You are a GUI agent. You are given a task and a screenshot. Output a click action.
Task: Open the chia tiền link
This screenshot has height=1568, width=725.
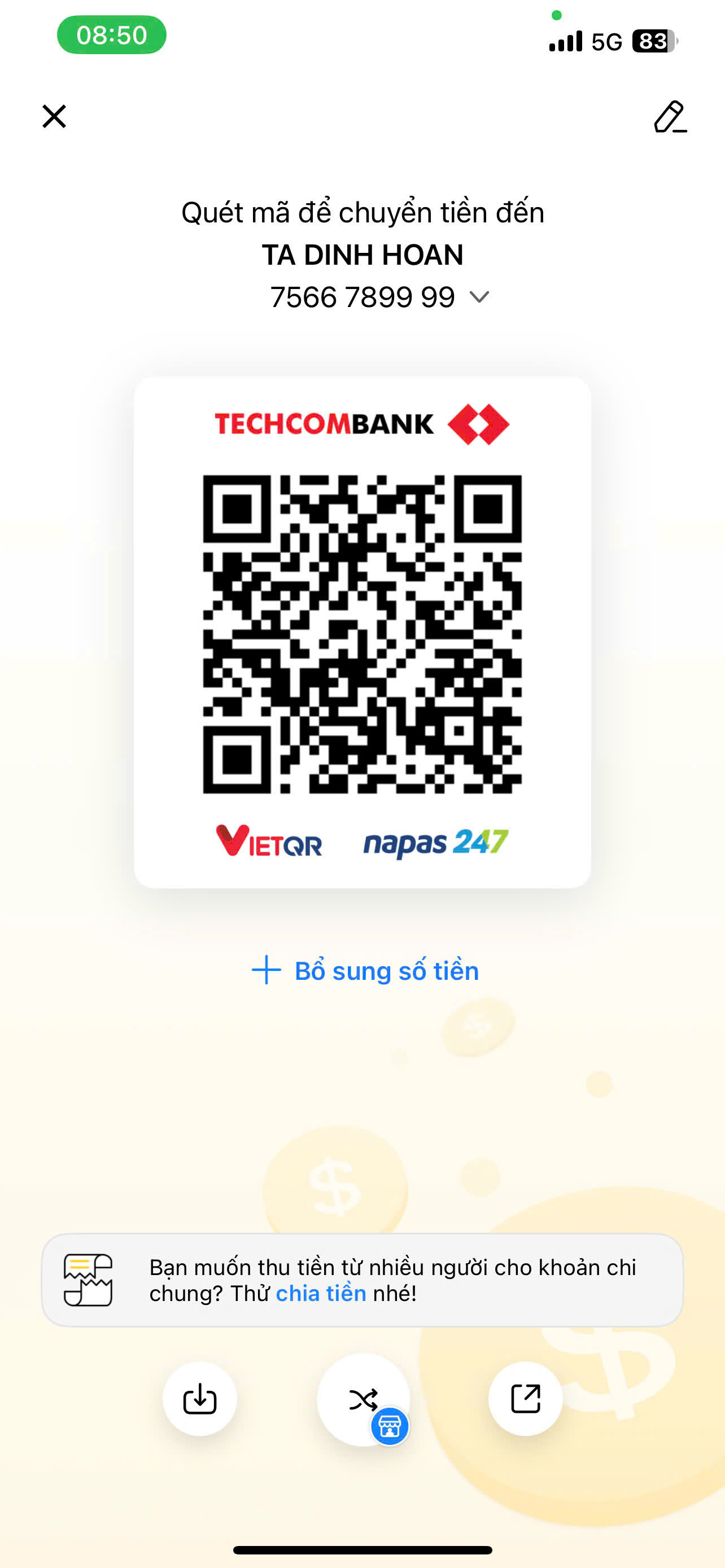[321, 1293]
